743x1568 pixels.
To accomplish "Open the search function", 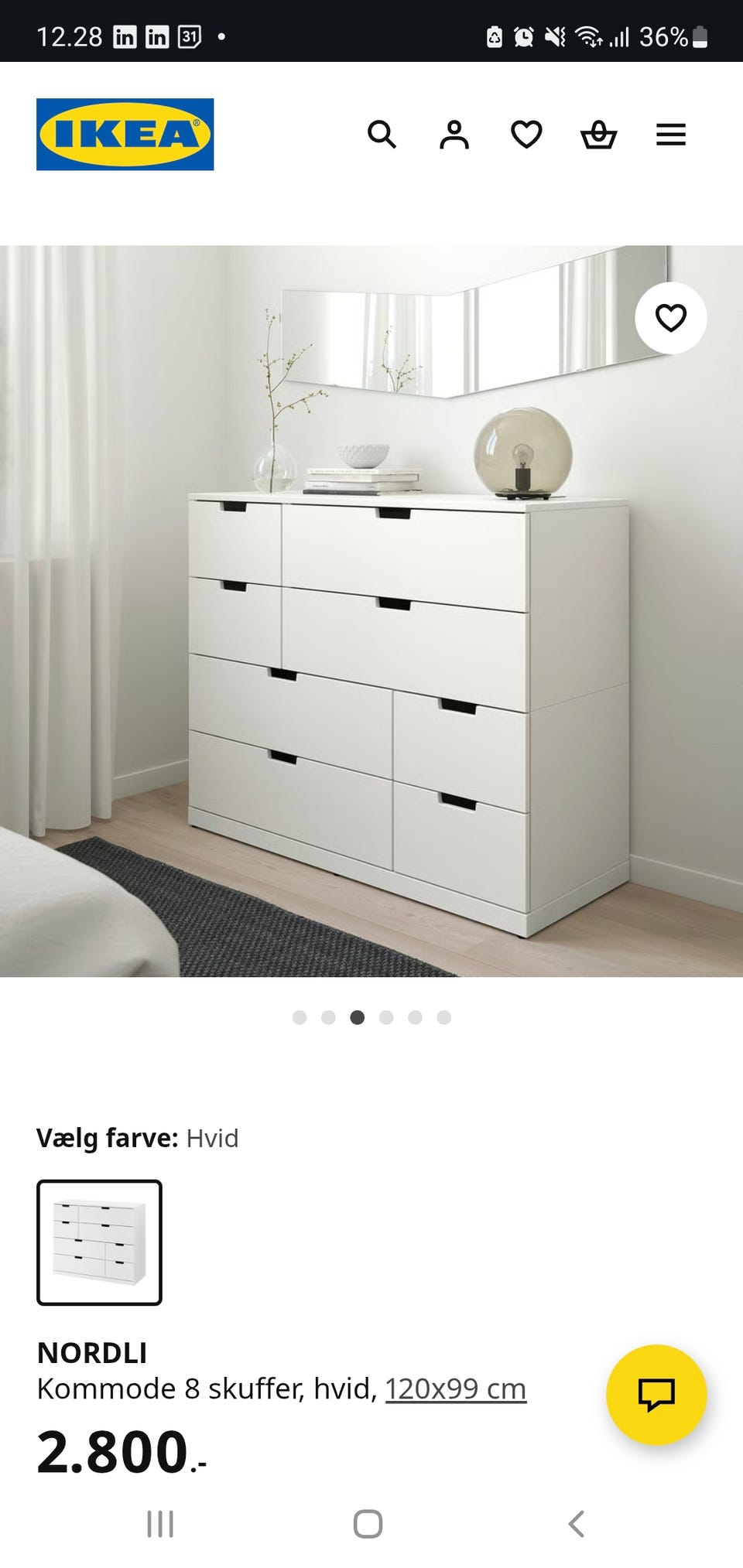I will [x=382, y=135].
